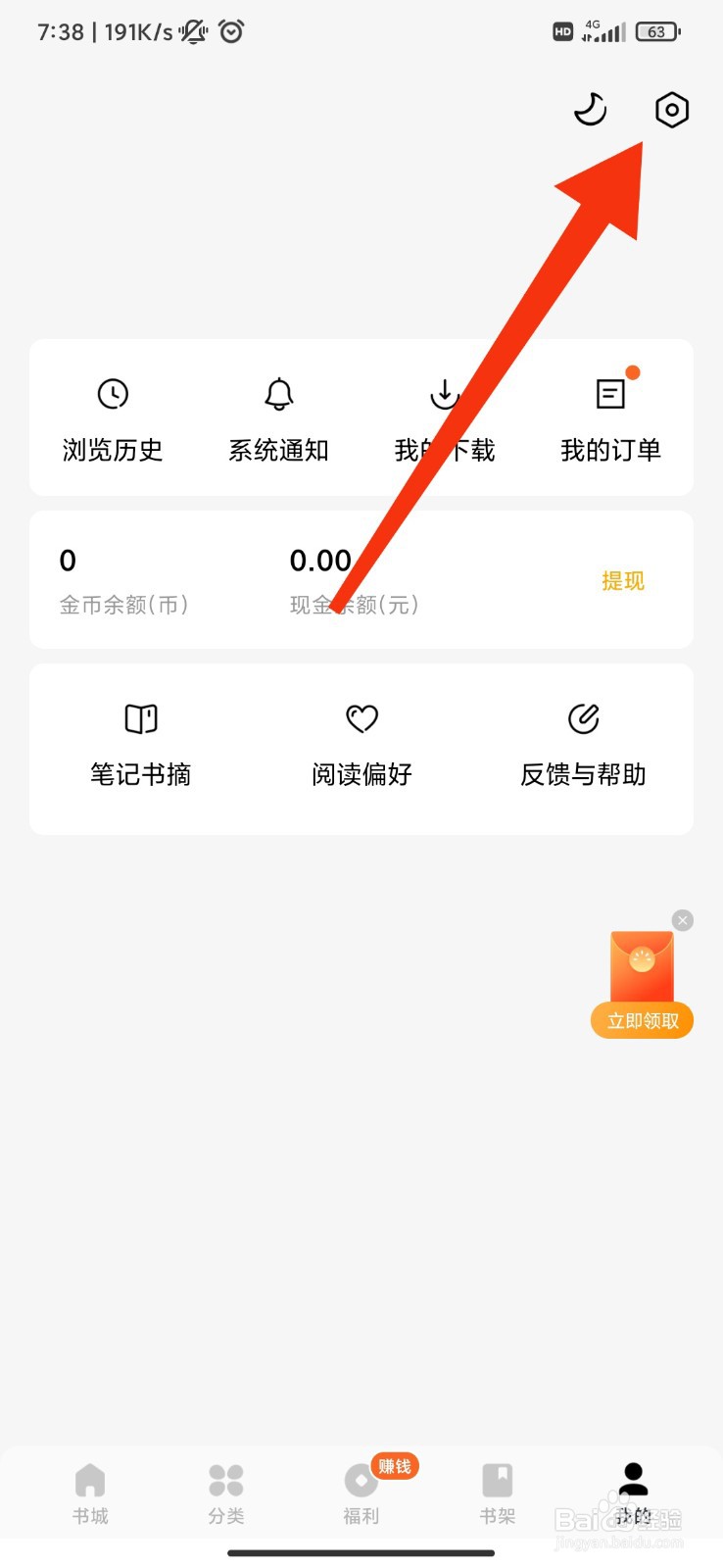Stay on the 我的 profile tab
723x1568 pixels.
632,1492
